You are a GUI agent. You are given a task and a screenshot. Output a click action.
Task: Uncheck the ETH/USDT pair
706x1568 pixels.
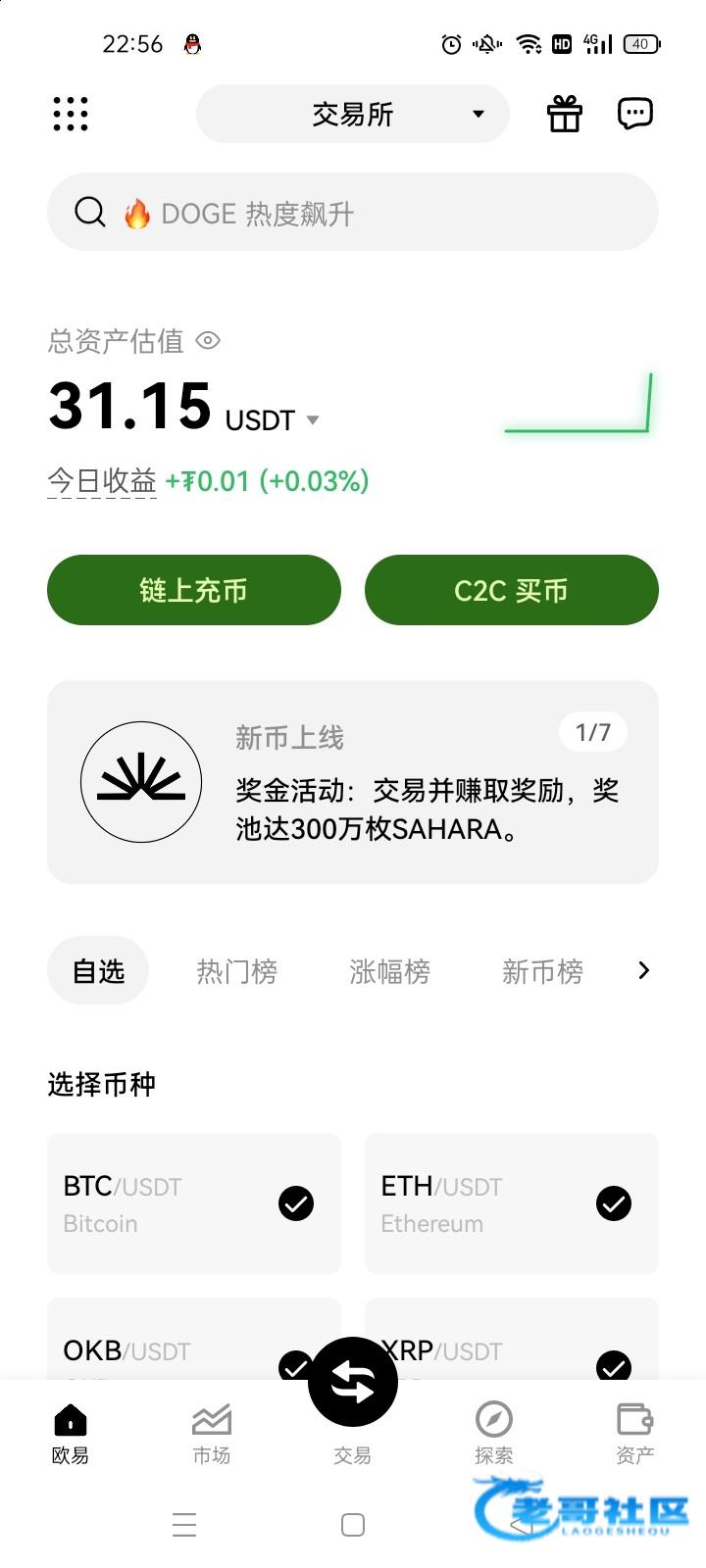[614, 1203]
